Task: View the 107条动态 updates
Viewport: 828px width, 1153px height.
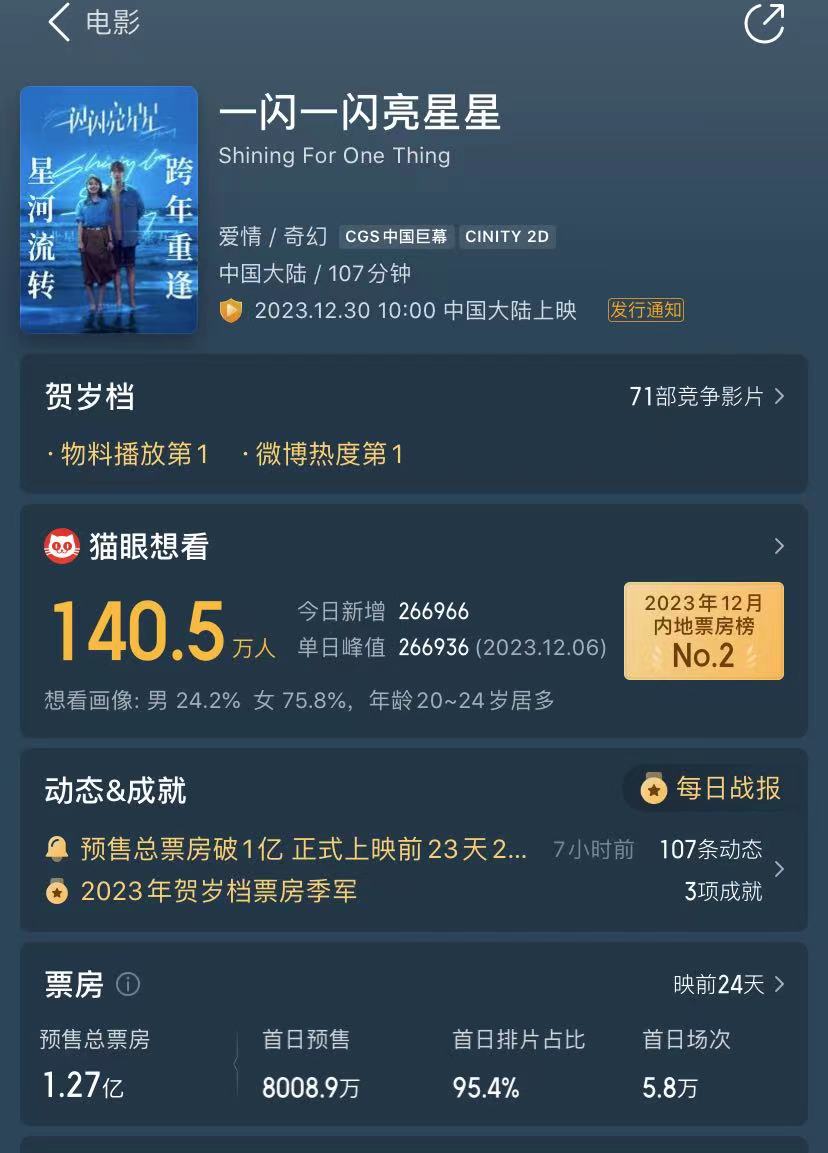Action: tap(711, 850)
